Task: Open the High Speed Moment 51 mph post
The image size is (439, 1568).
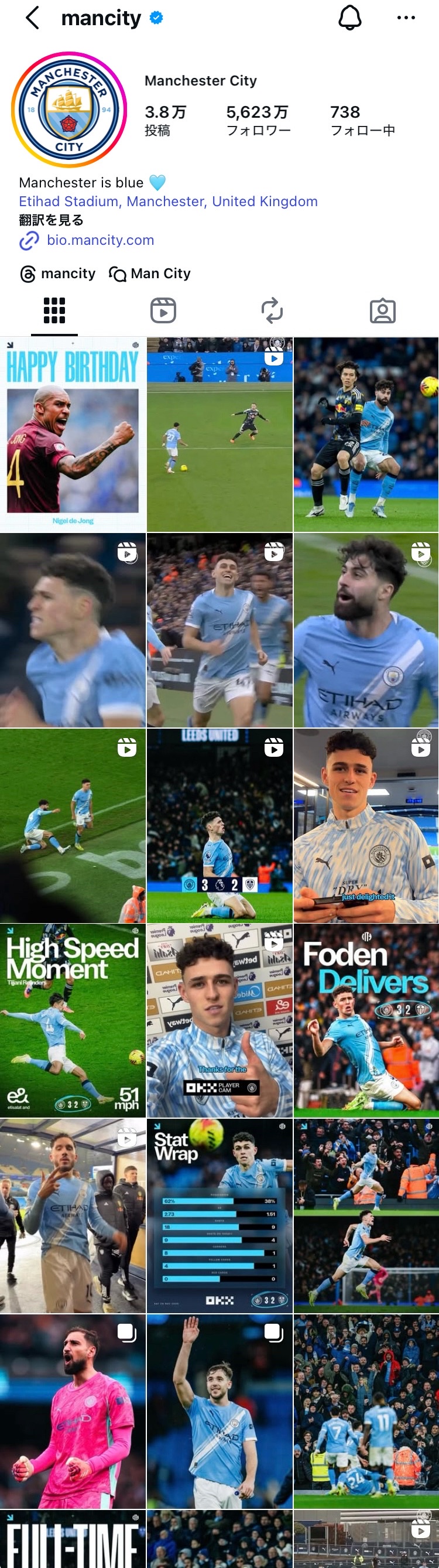Action: [x=73, y=1021]
